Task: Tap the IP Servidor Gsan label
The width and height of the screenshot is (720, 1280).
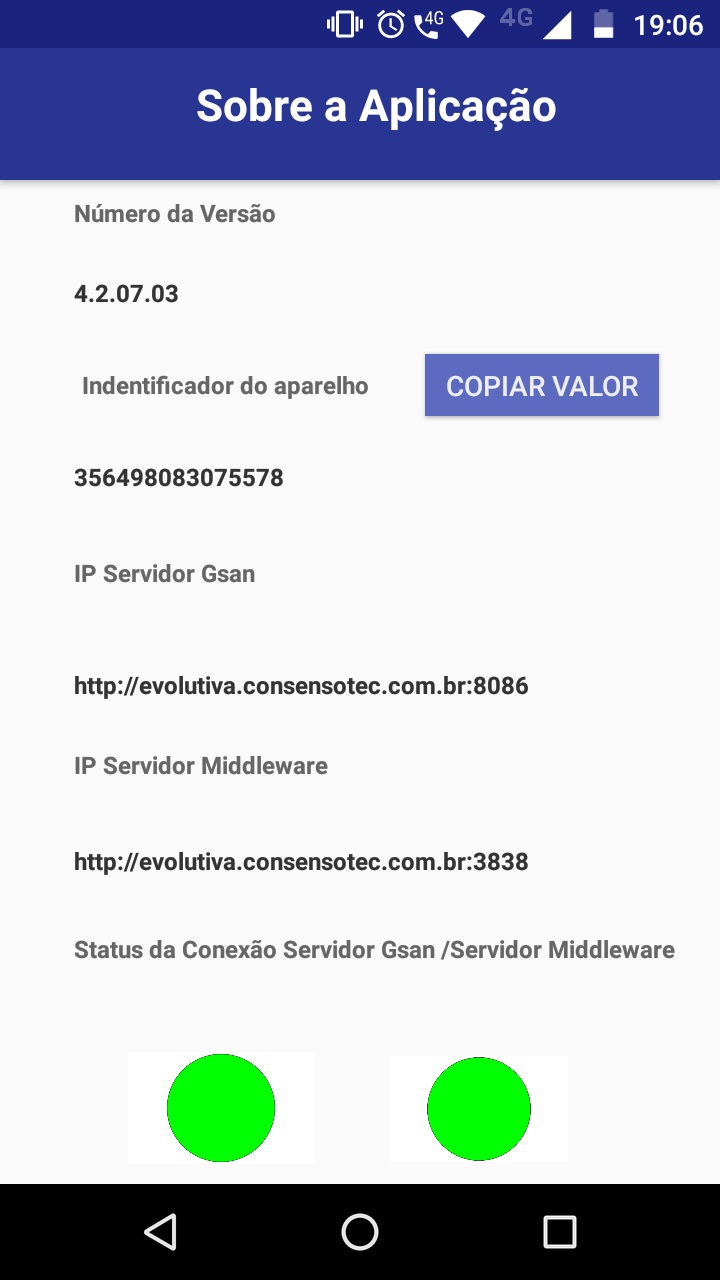Action: pos(164,573)
